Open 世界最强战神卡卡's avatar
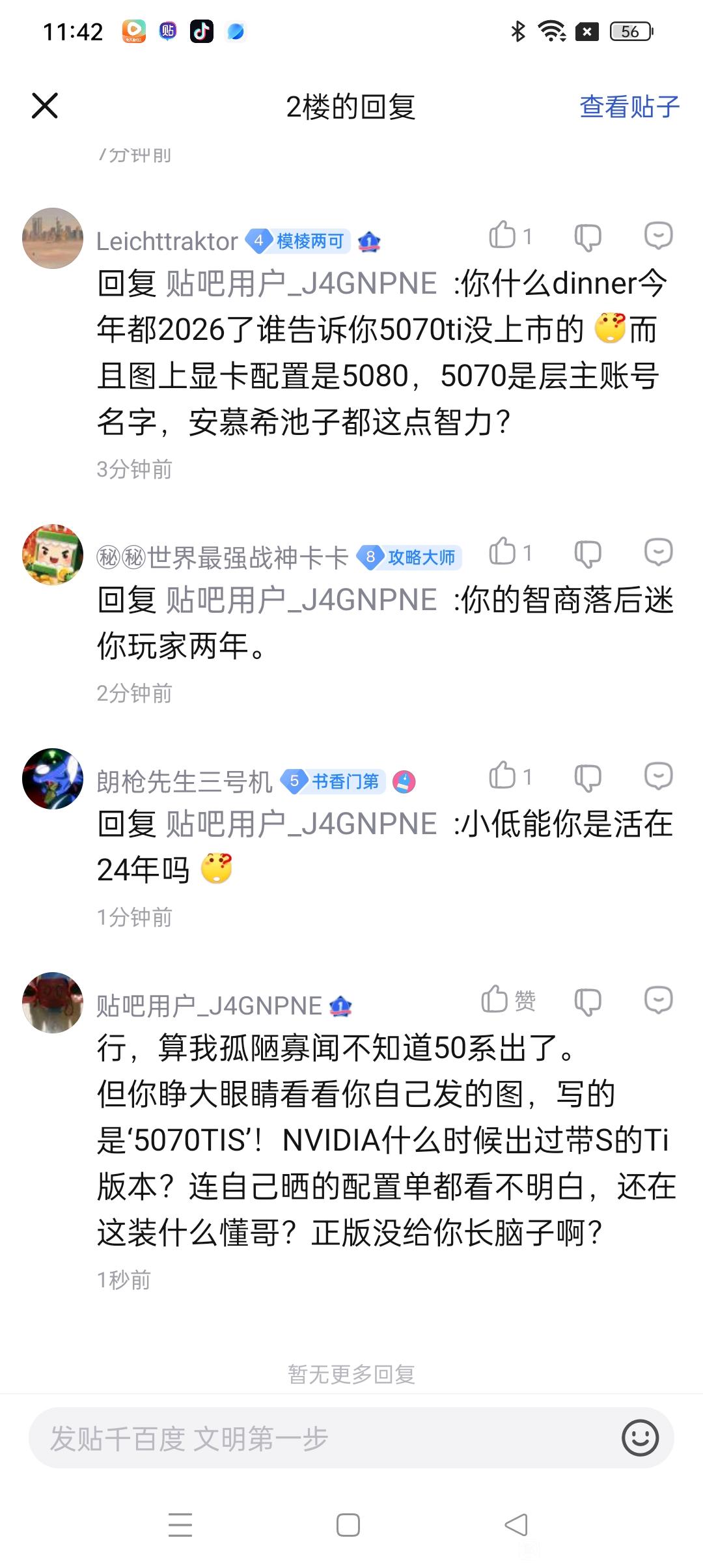The height and width of the screenshot is (1568, 703). 53,555
